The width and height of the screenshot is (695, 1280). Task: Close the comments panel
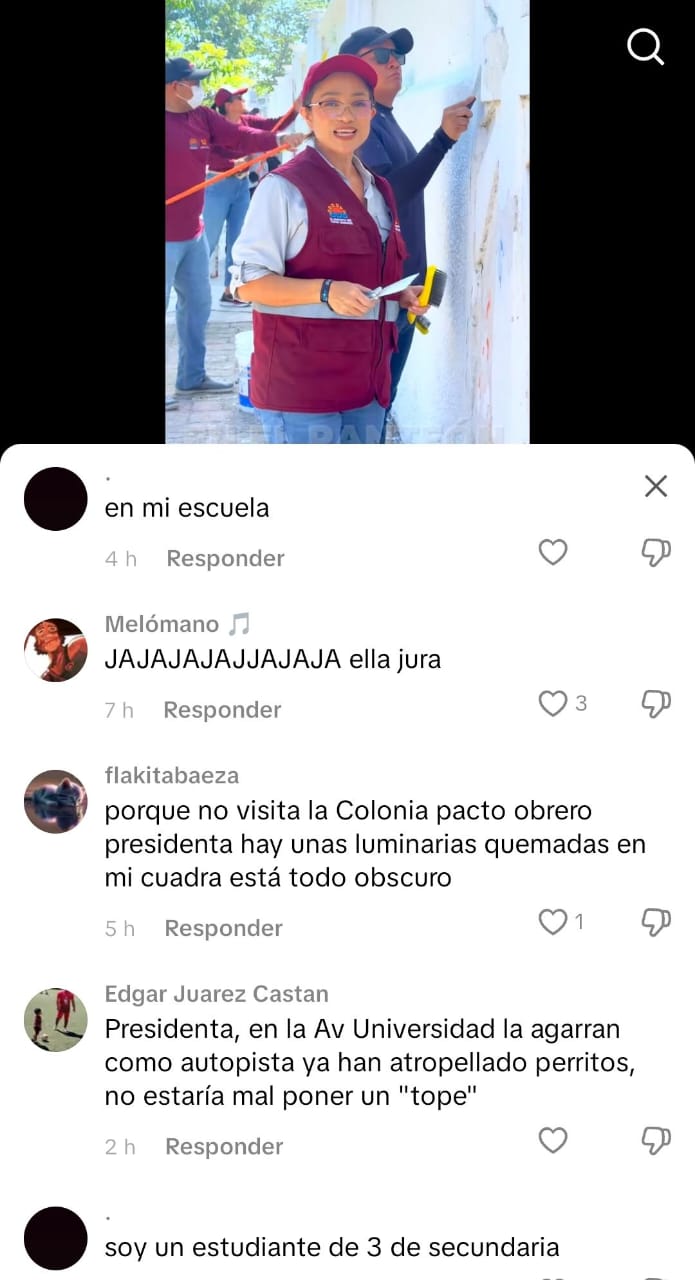(656, 486)
